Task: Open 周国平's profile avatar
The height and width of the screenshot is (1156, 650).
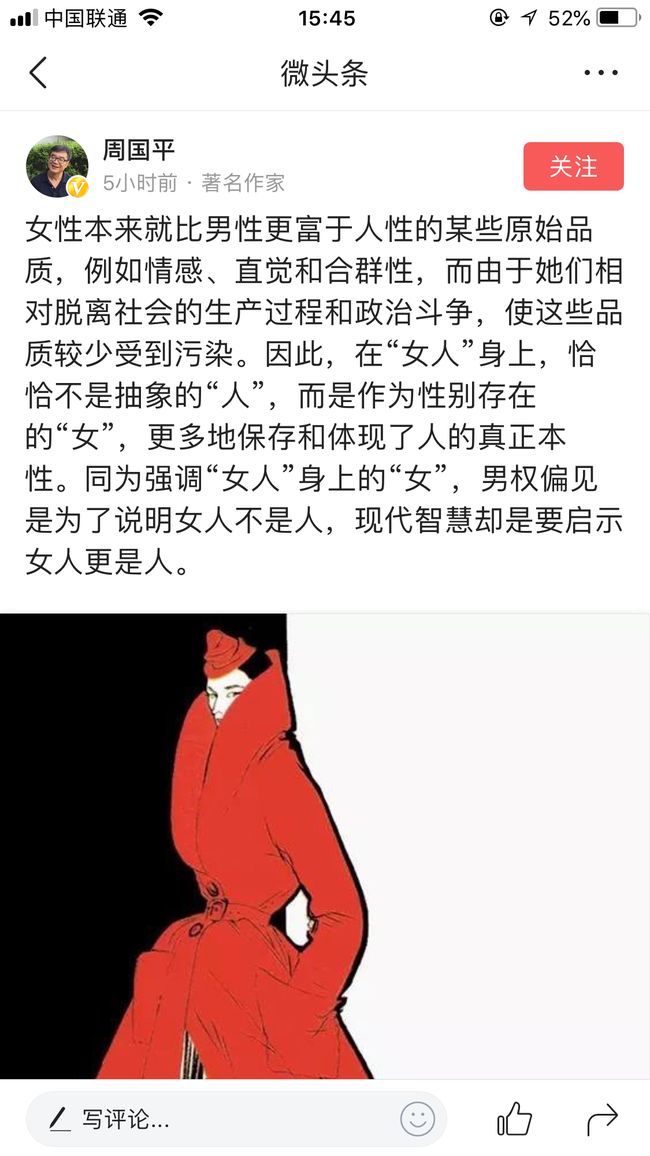Action: tap(57, 167)
